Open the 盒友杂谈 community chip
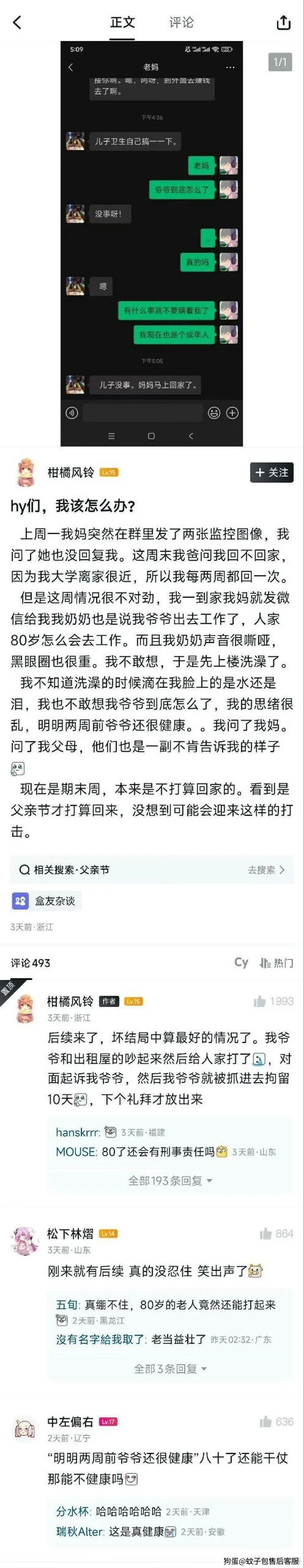304x1568 pixels. pyautogui.click(x=46, y=901)
